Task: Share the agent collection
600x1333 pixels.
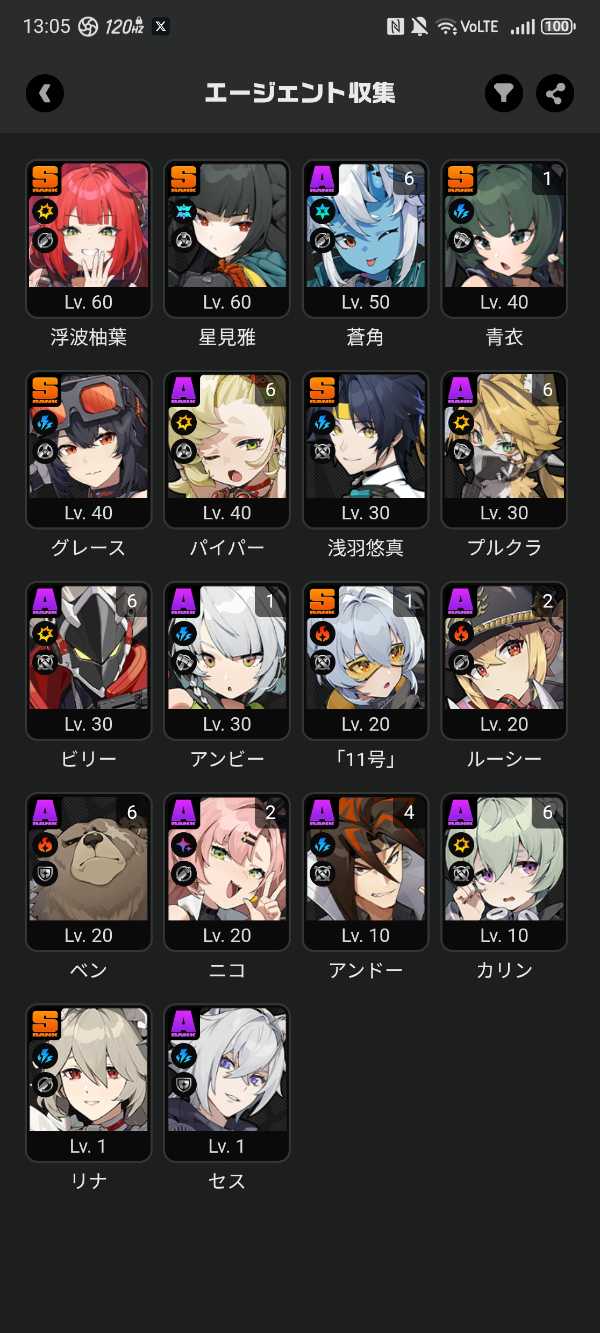Action: coord(555,94)
